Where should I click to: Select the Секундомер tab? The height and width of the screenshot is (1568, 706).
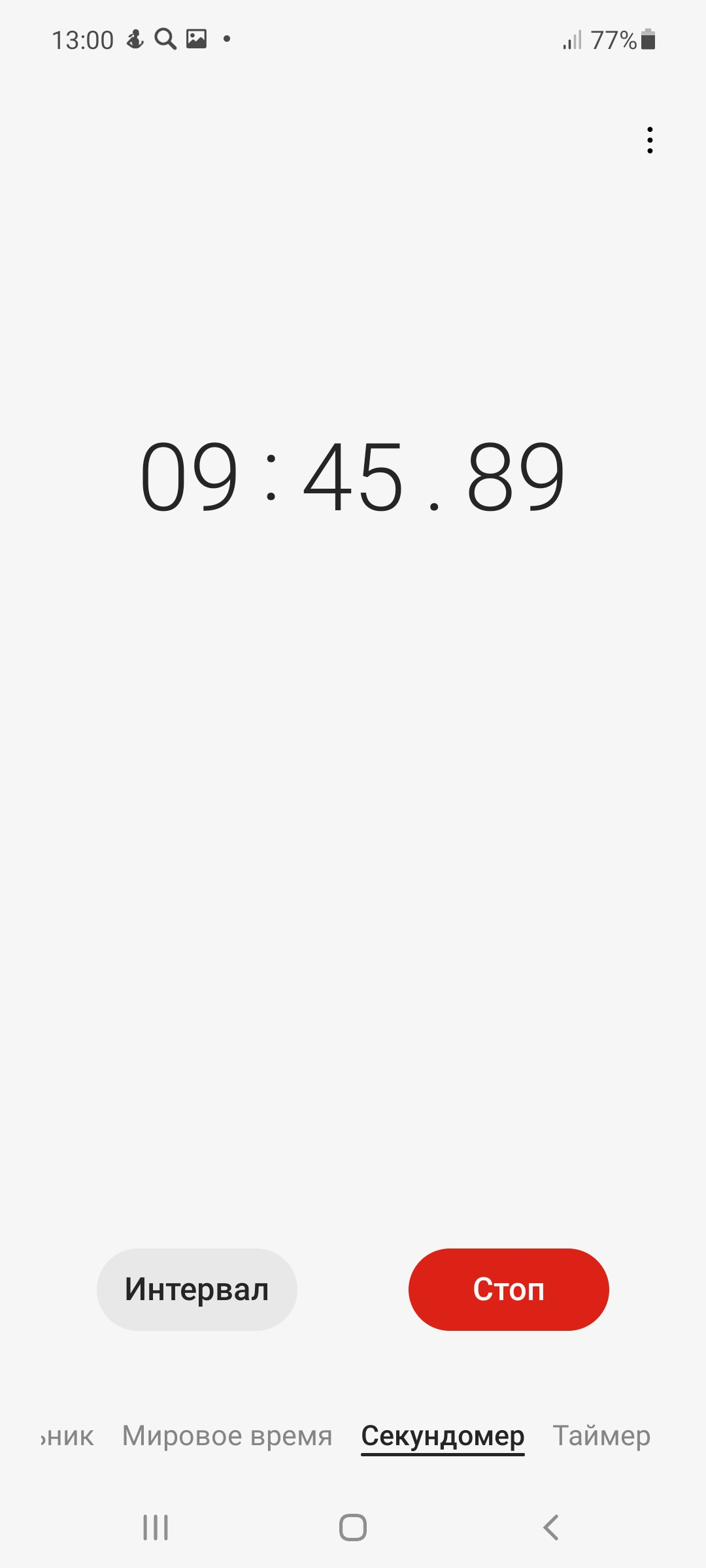(x=443, y=1435)
